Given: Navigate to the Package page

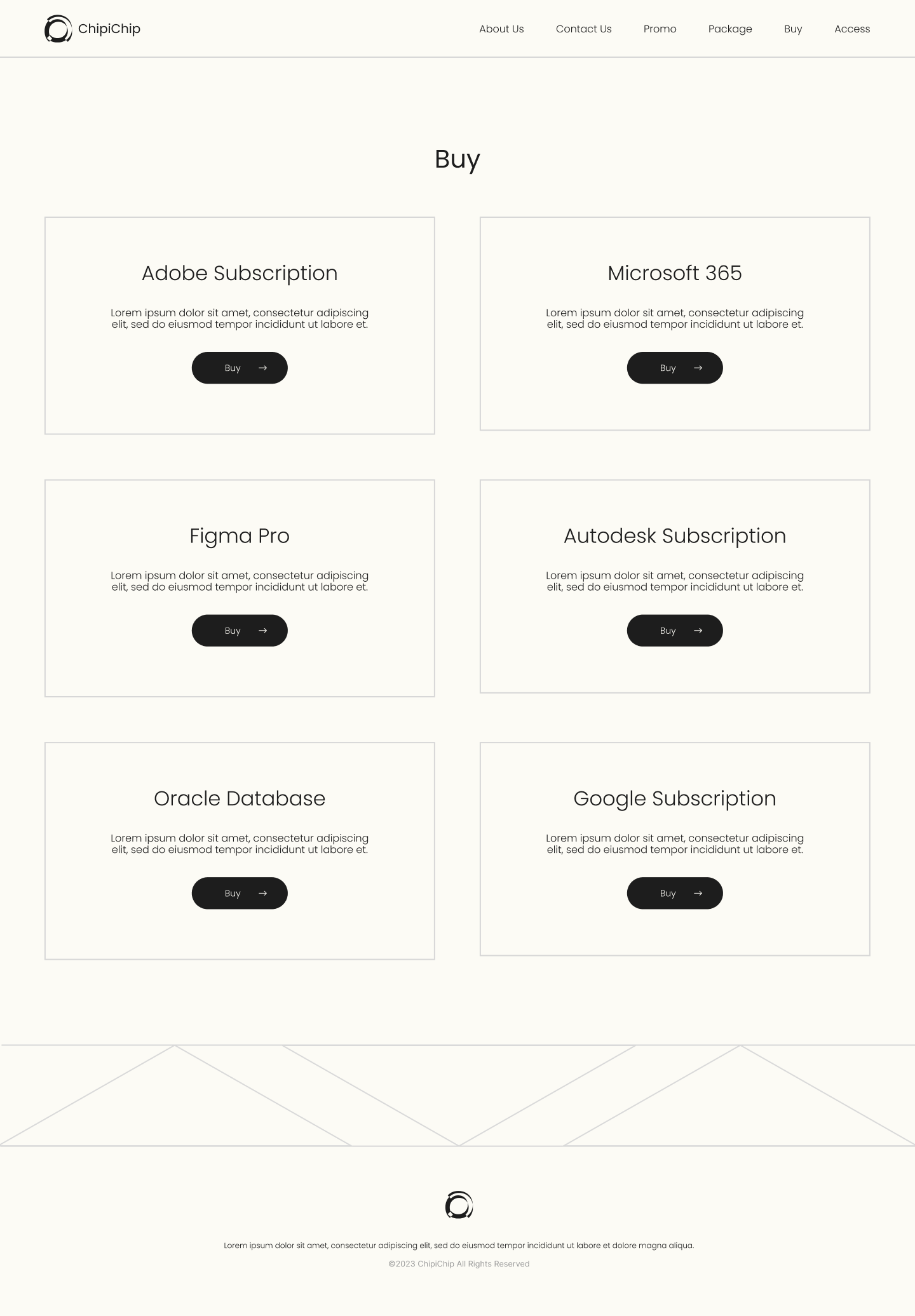Looking at the screenshot, I should click(730, 29).
